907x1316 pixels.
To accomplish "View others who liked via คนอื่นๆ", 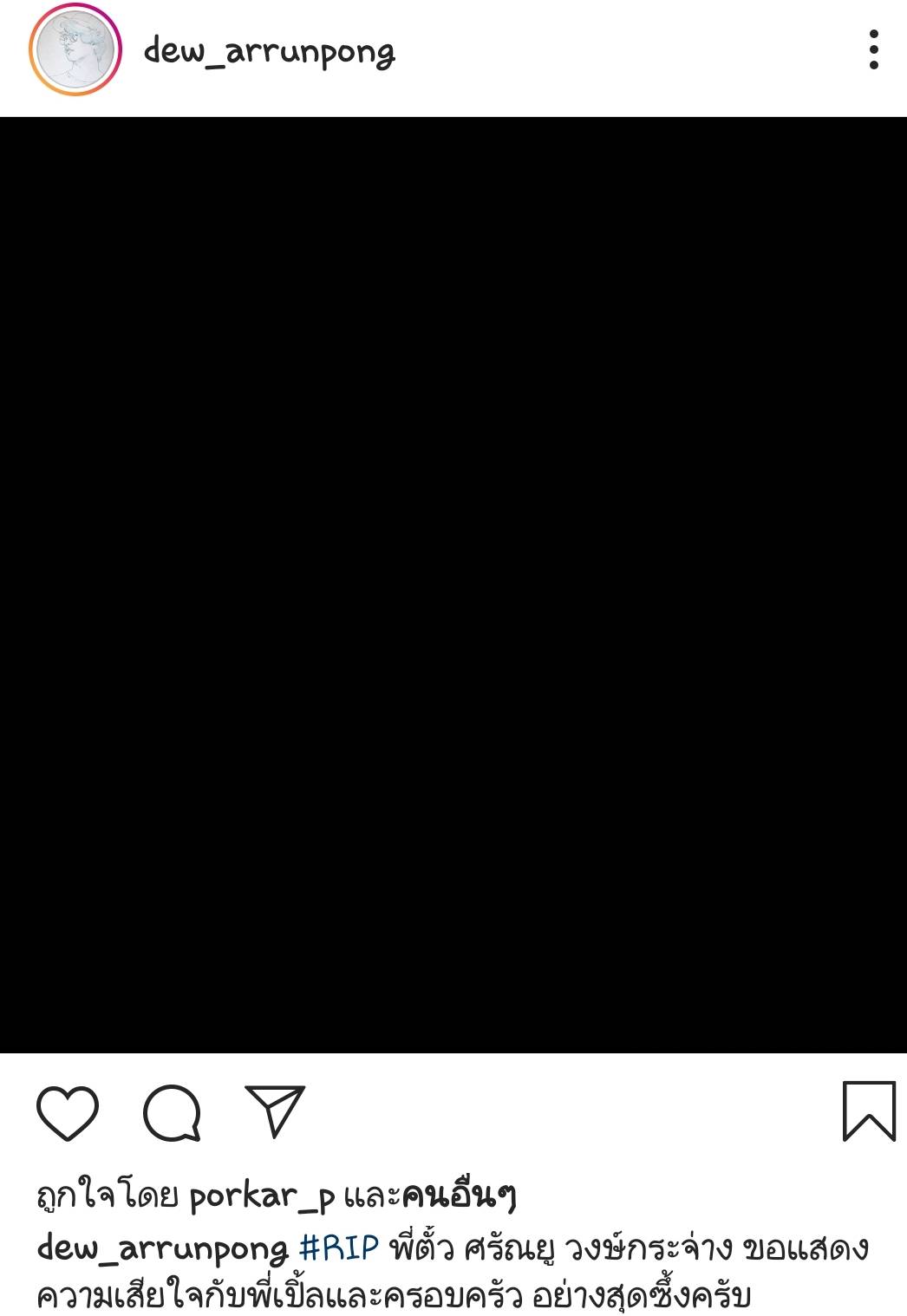I will (x=459, y=1197).
